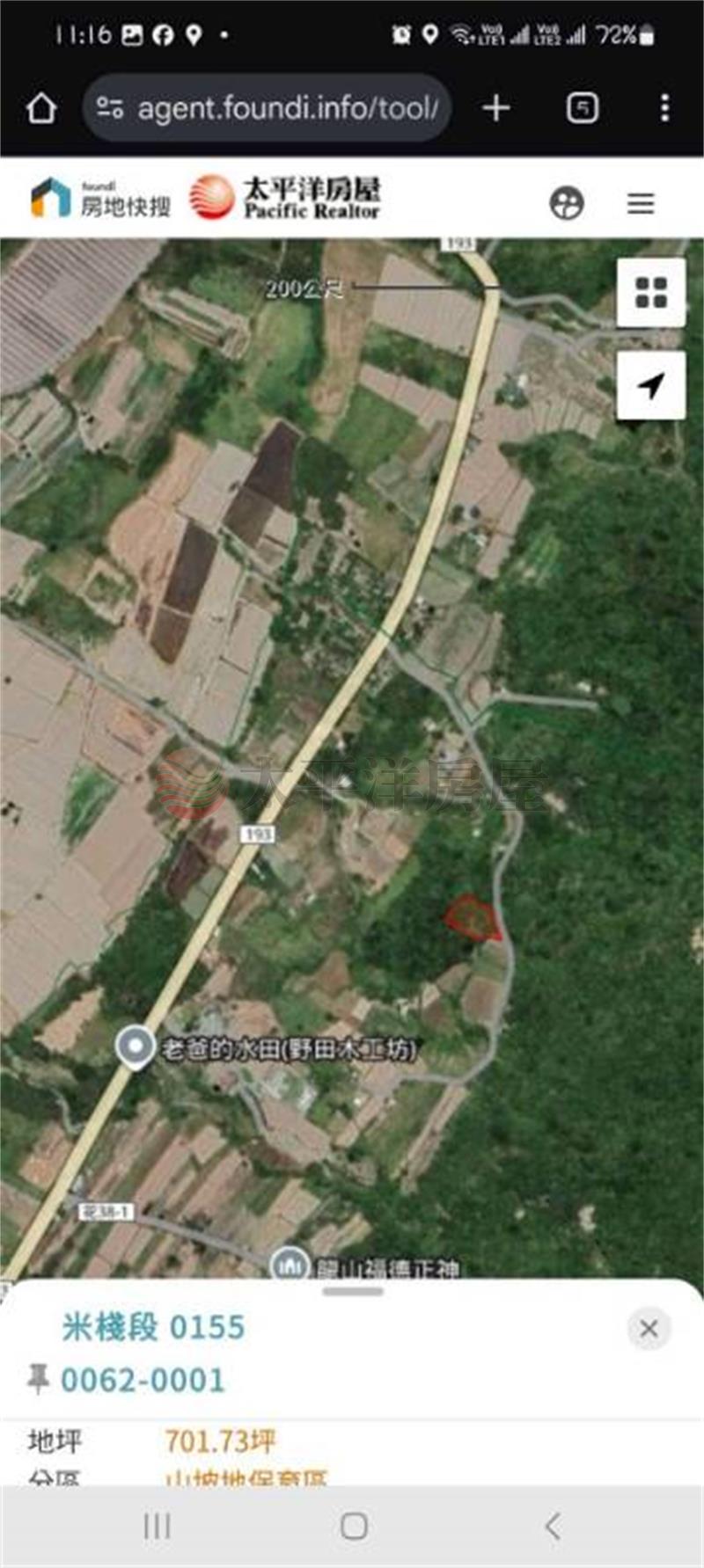Go back using the system navigation bar
Screen dimensions: 704x1568
click(x=552, y=1526)
